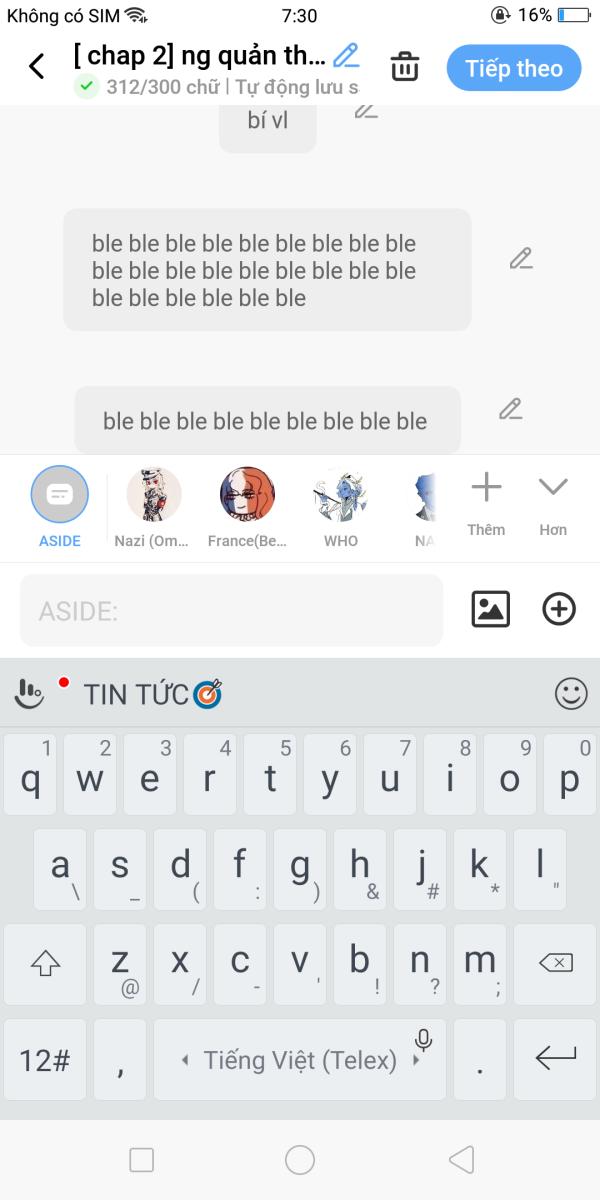Delete using the trash can icon
The image size is (600, 1200).
pos(405,67)
